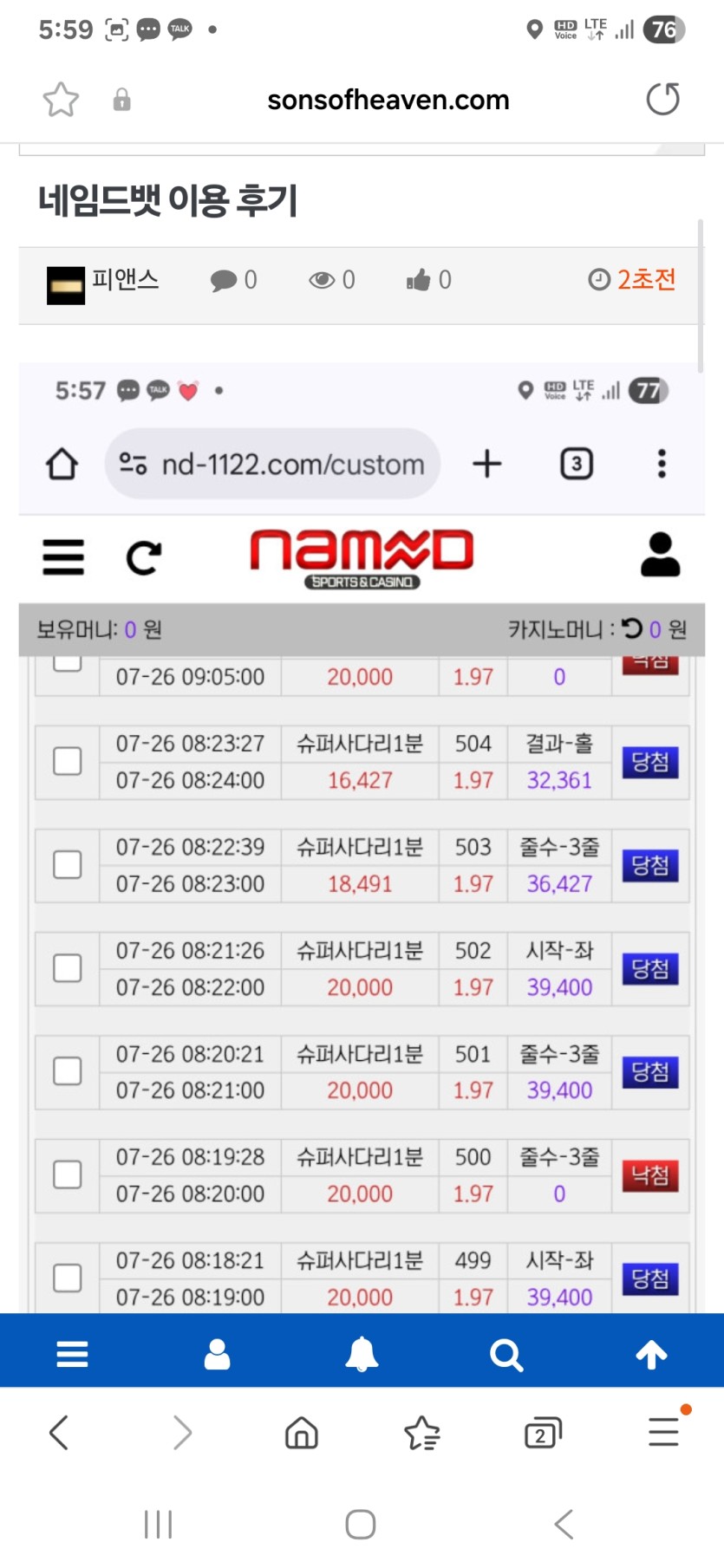
Task: Open the browser home page from the toolbar
Action: (x=302, y=1433)
